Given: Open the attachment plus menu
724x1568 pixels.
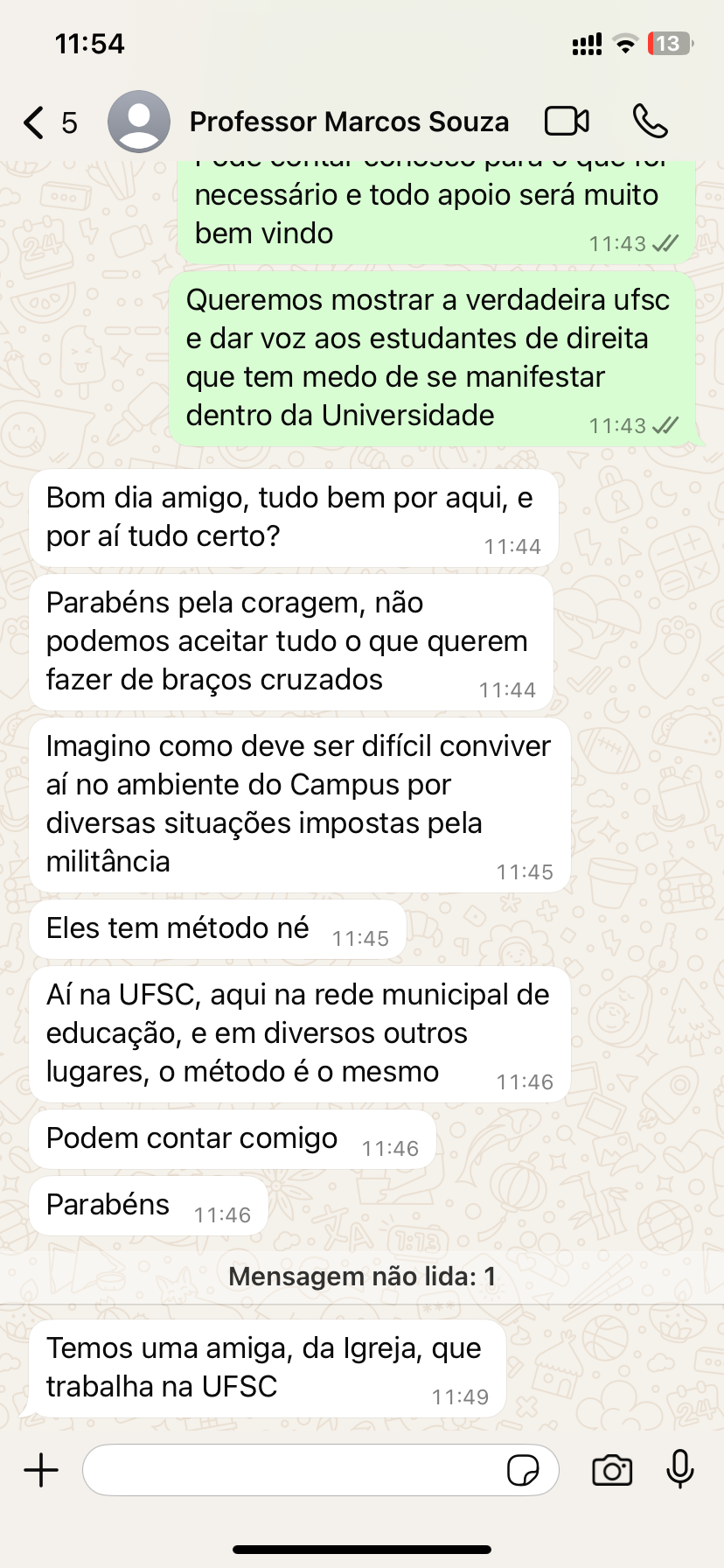Looking at the screenshot, I should click(41, 1470).
